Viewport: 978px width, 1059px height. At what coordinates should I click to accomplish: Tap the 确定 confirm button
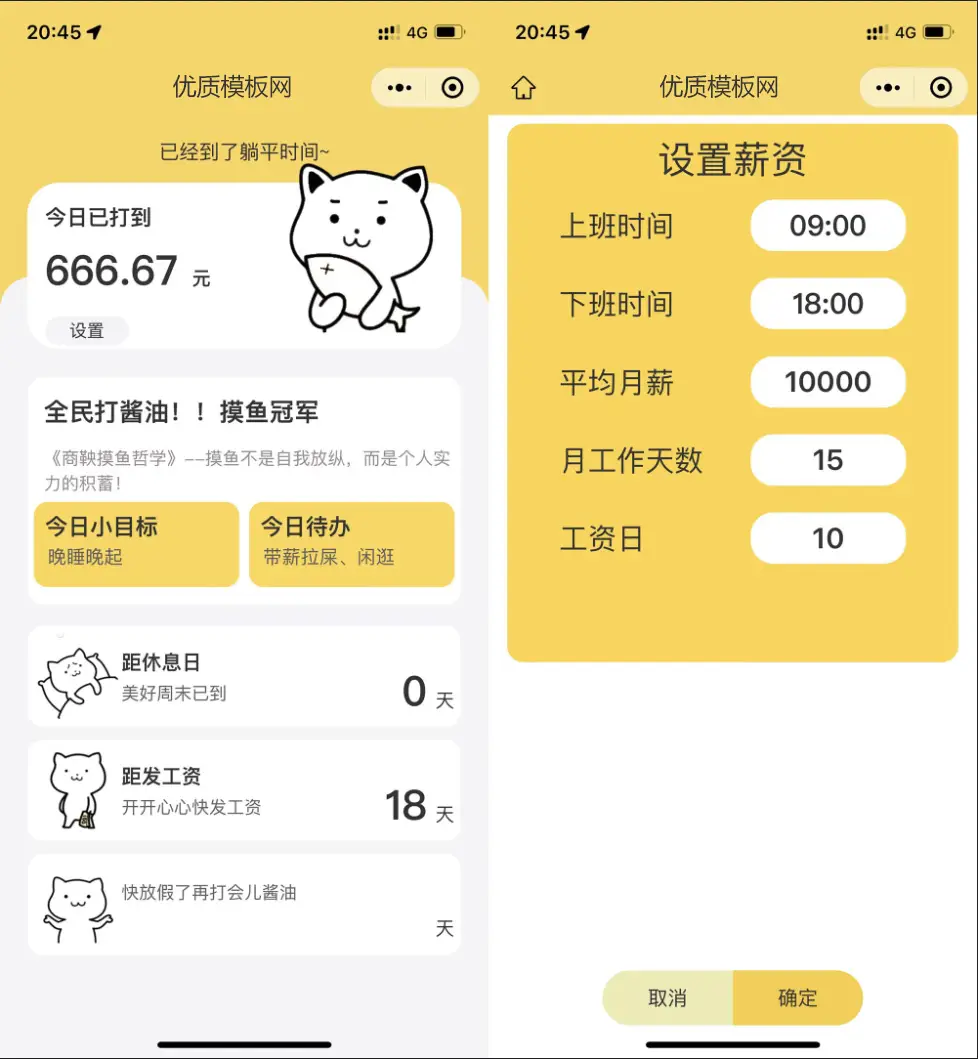[797, 997]
